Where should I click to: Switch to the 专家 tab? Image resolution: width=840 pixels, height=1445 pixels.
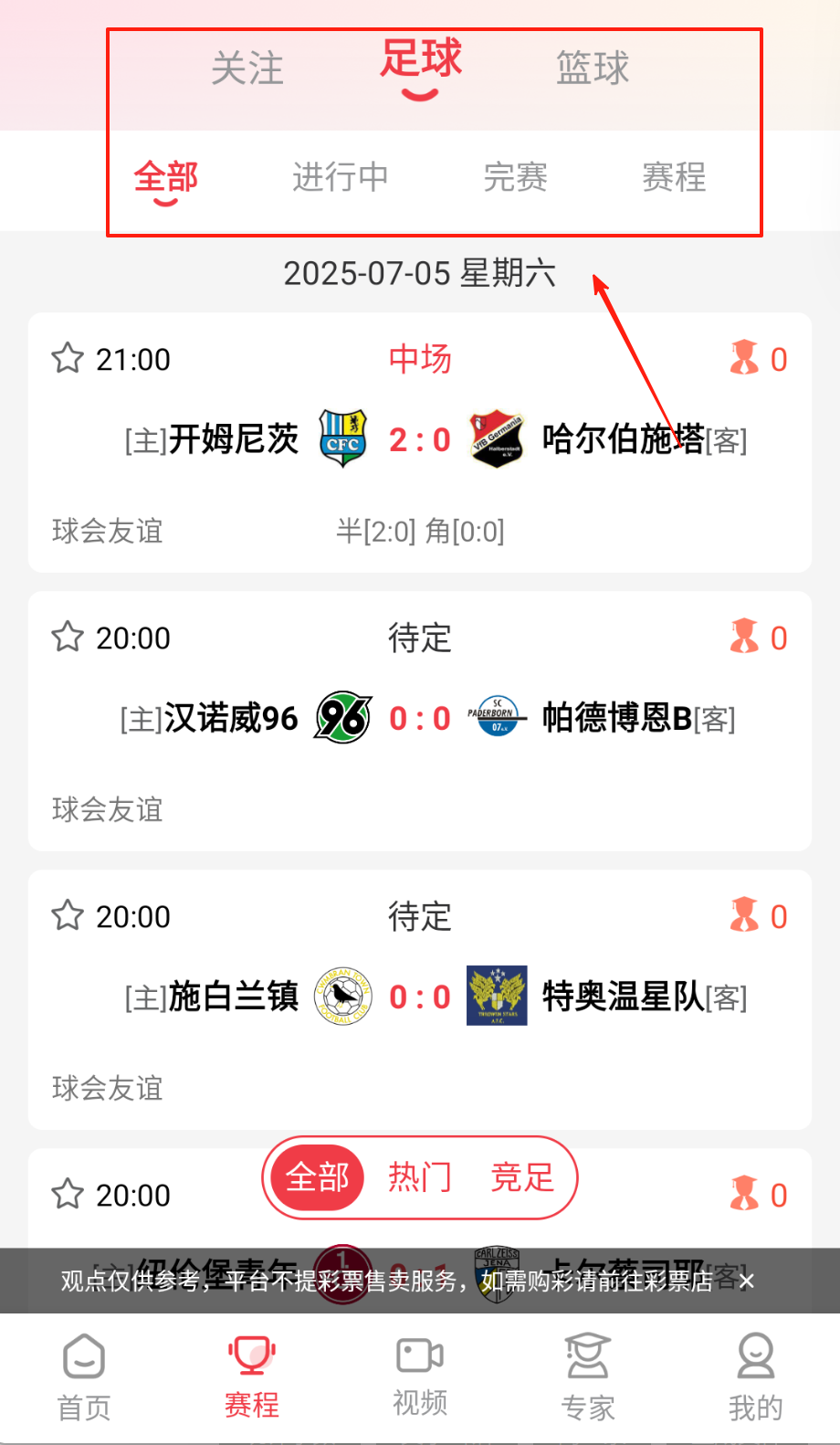pyautogui.click(x=587, y=1378)
